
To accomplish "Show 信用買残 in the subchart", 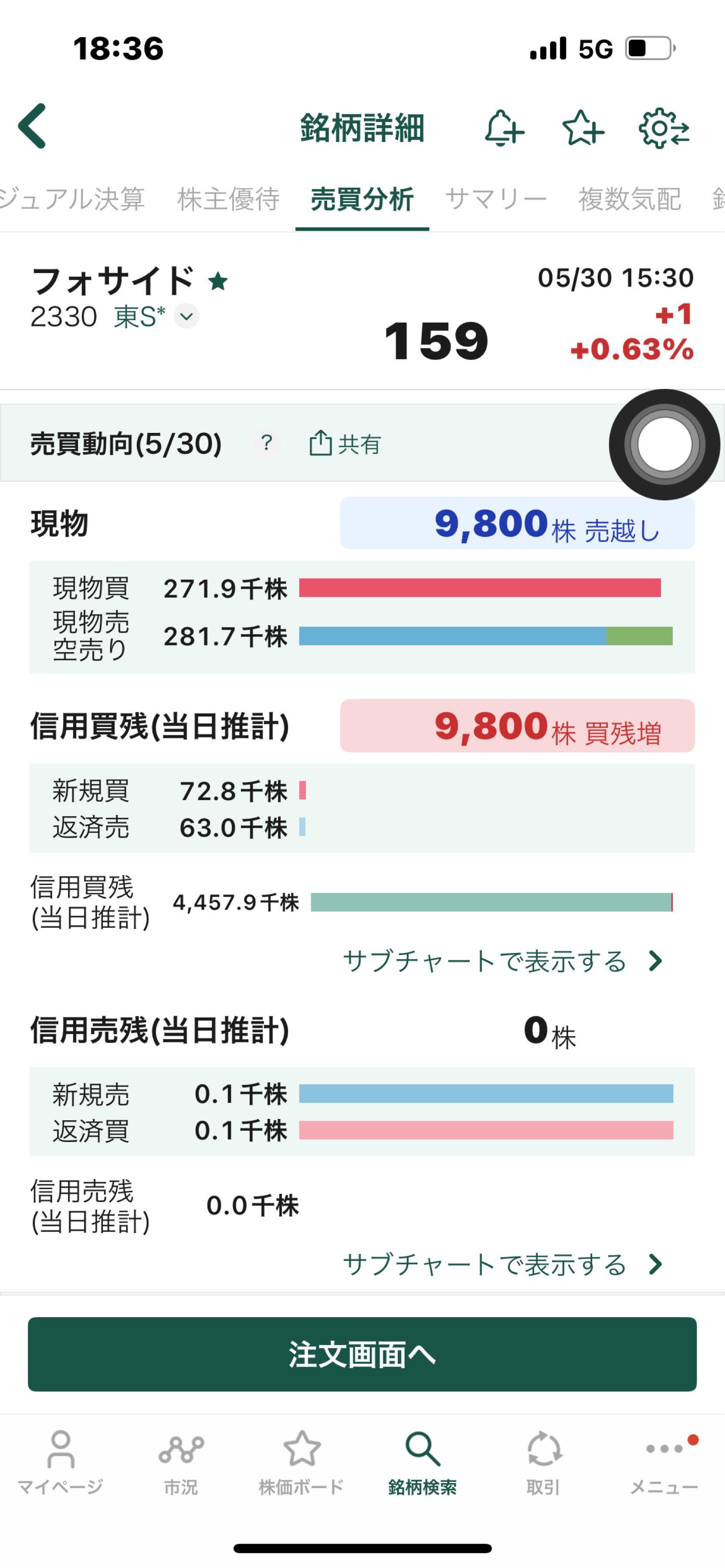I will point(503,961).
